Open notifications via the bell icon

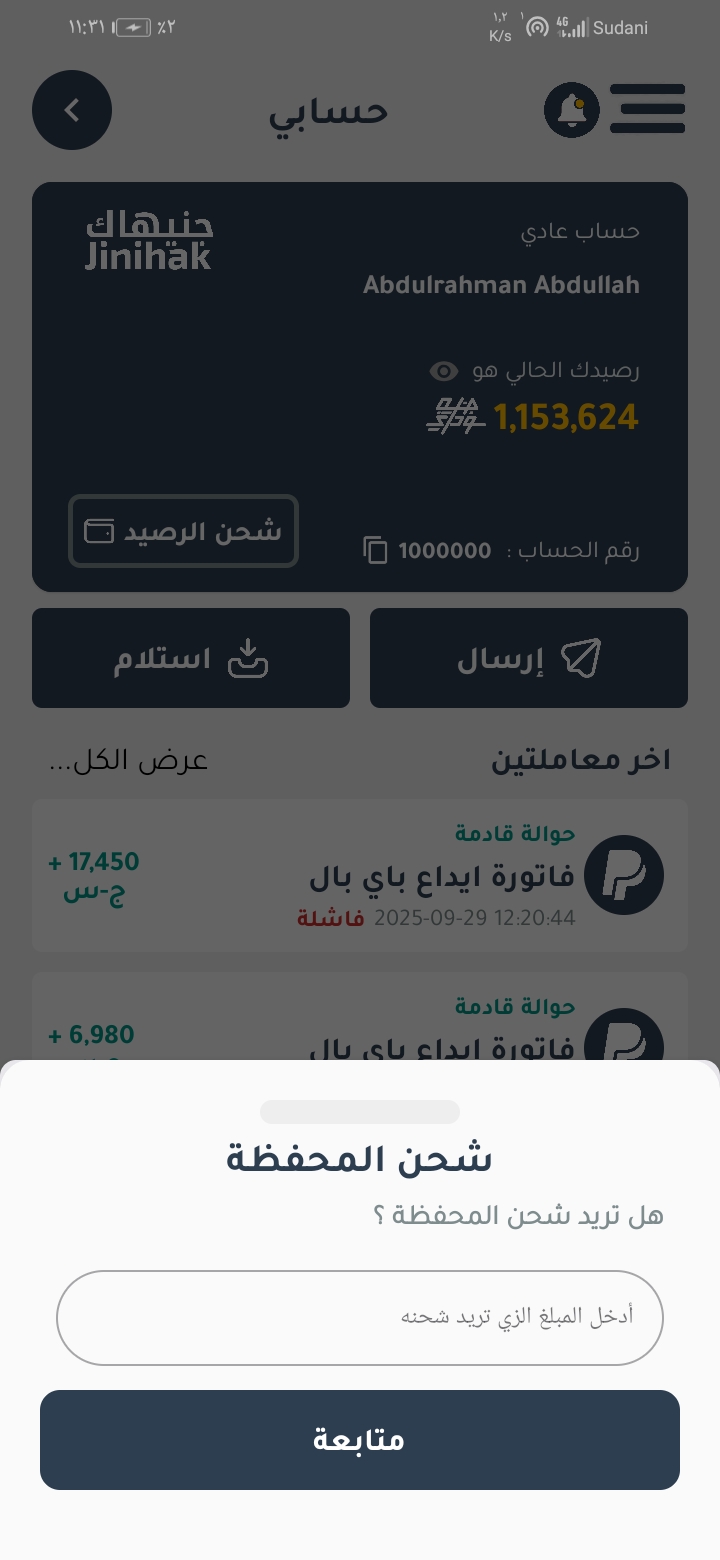pyautogui.click(x=571, y=110)
